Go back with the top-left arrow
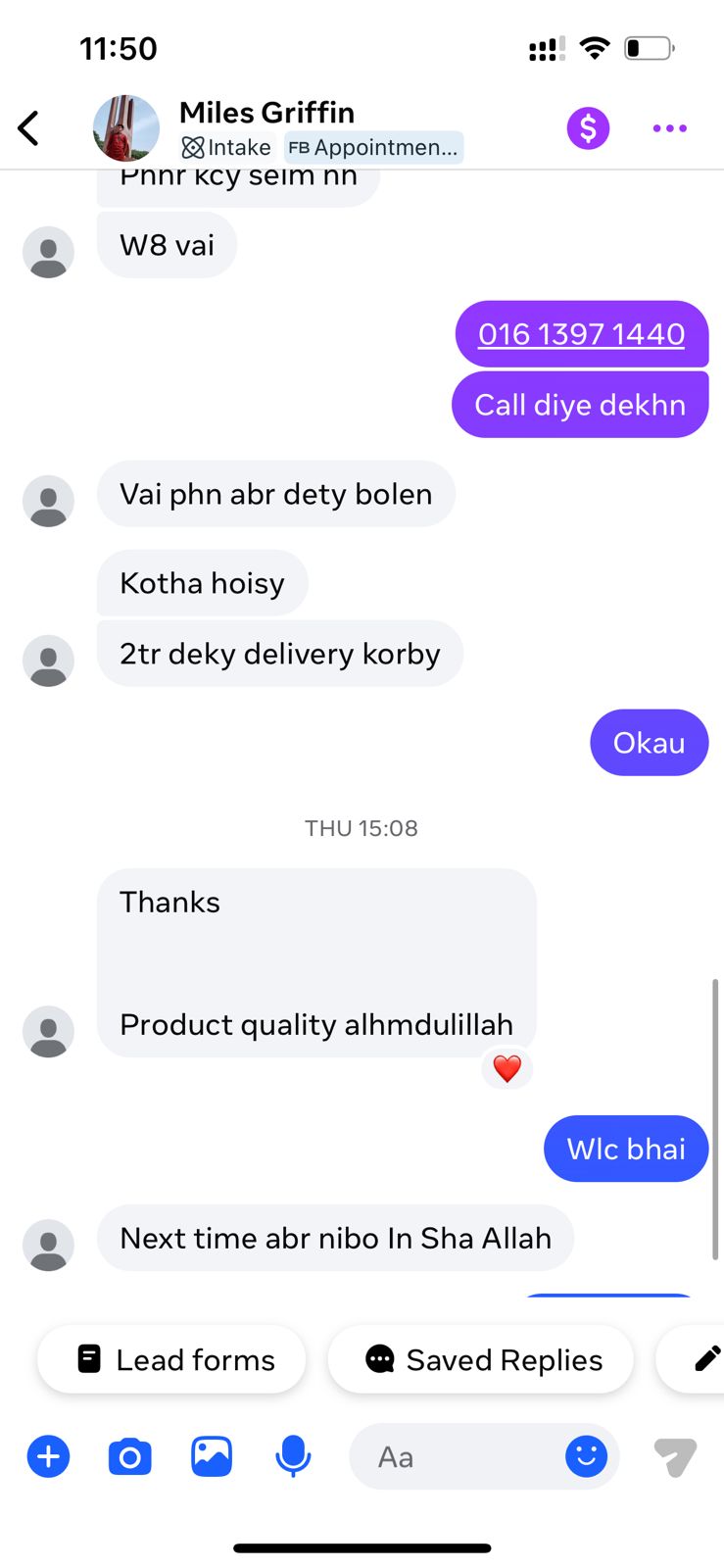The image size is (724, 1568). click(x=28, y=128)
